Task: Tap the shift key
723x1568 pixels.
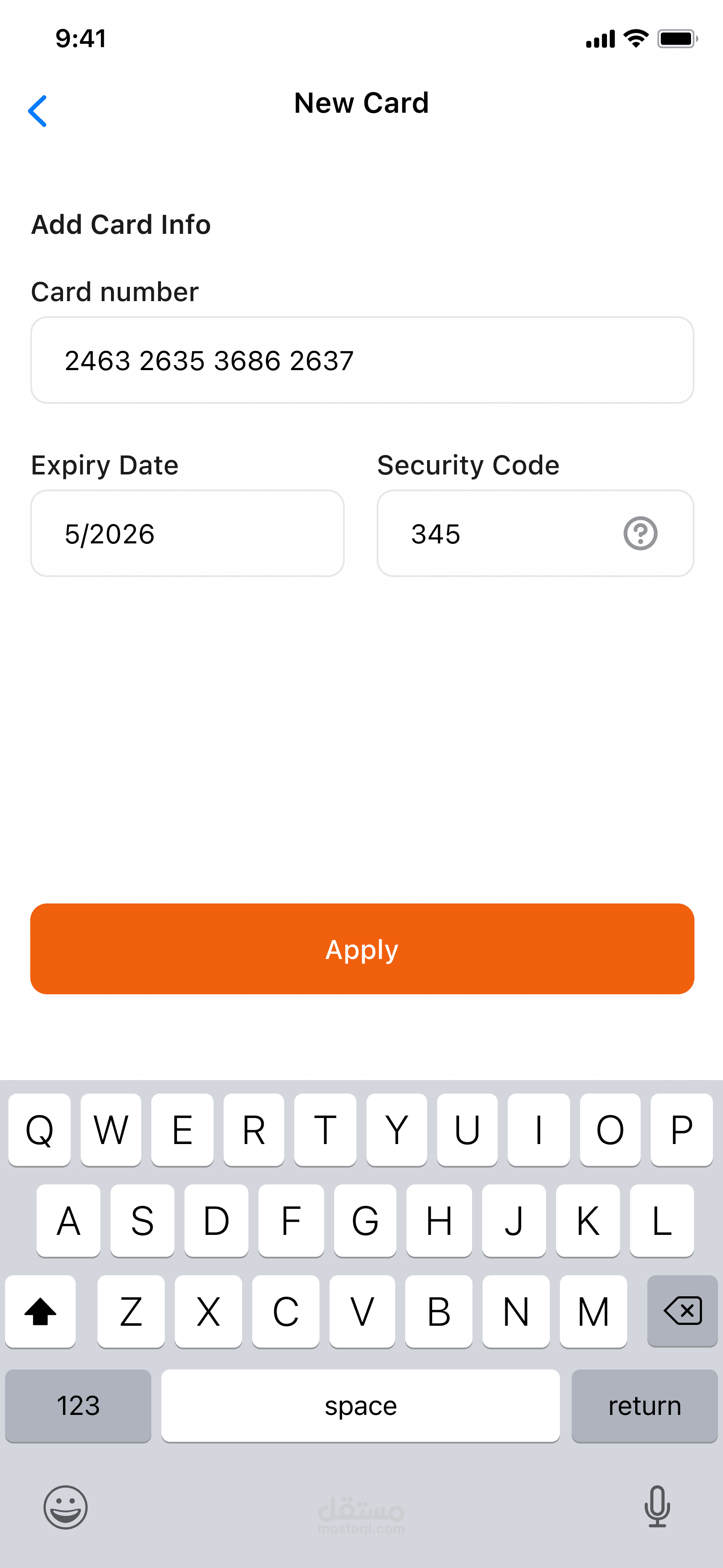Action: coord(40,1311)
